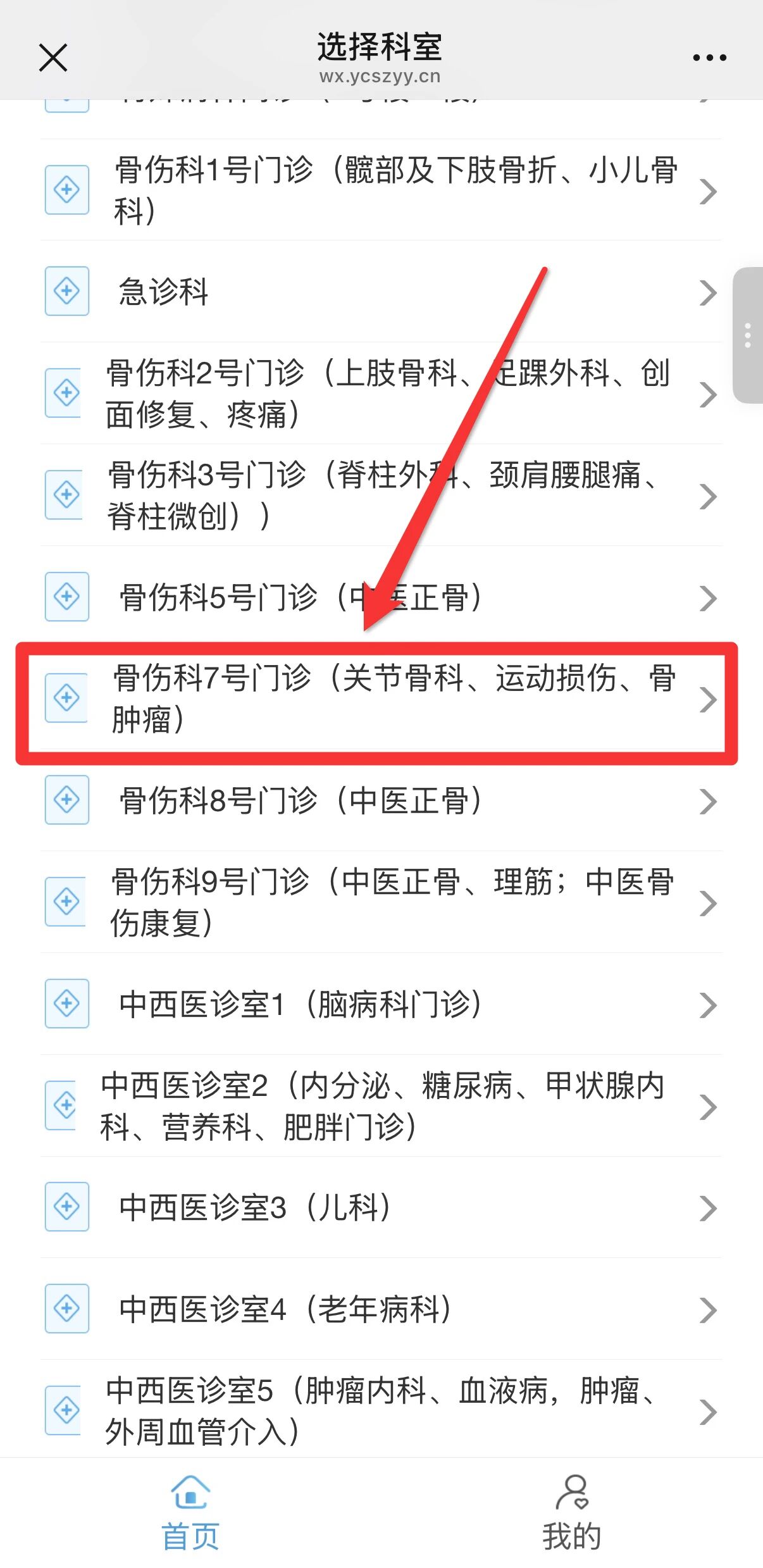Open the three-dot more menu

point(709,58)
